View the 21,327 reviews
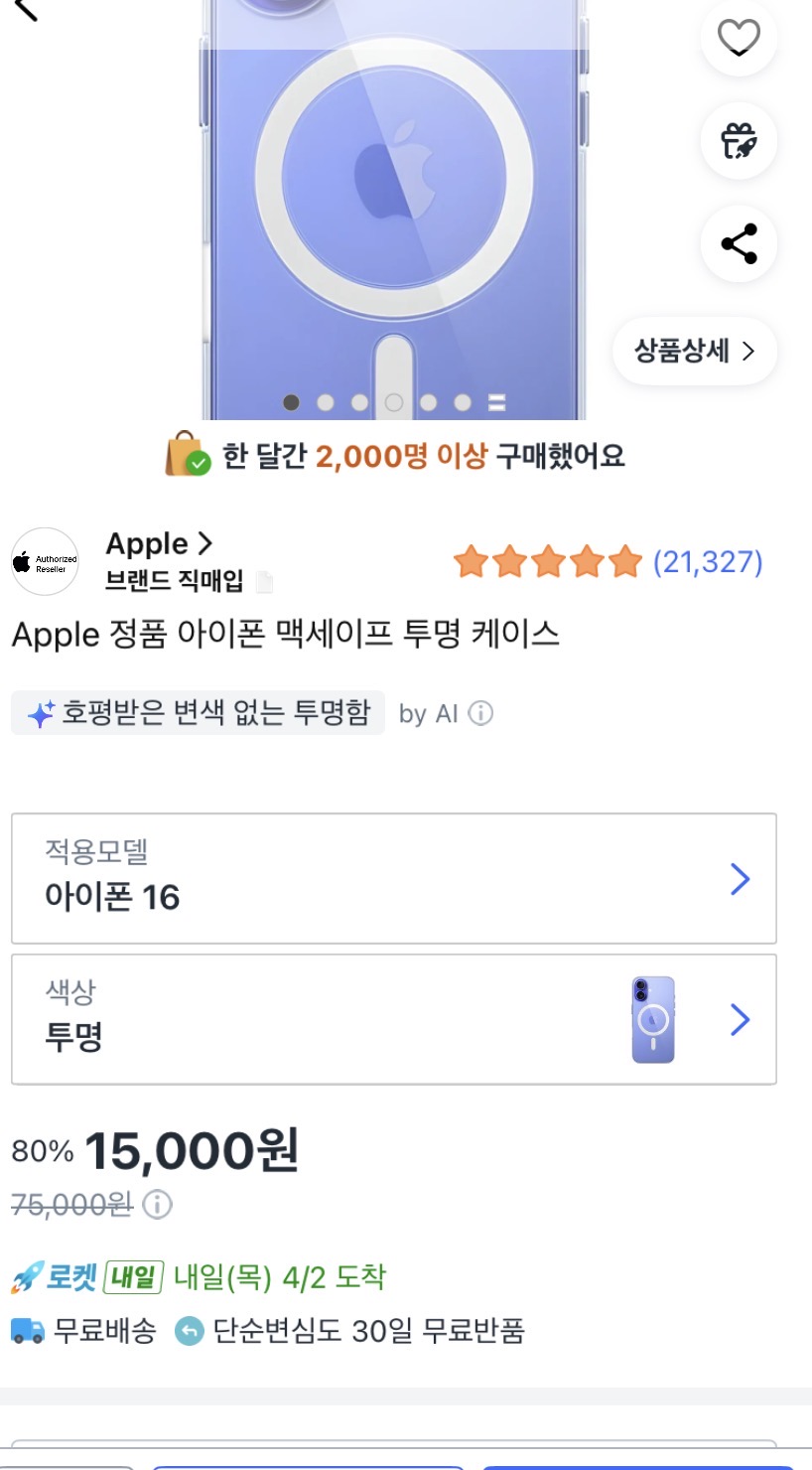 [708, 562]
